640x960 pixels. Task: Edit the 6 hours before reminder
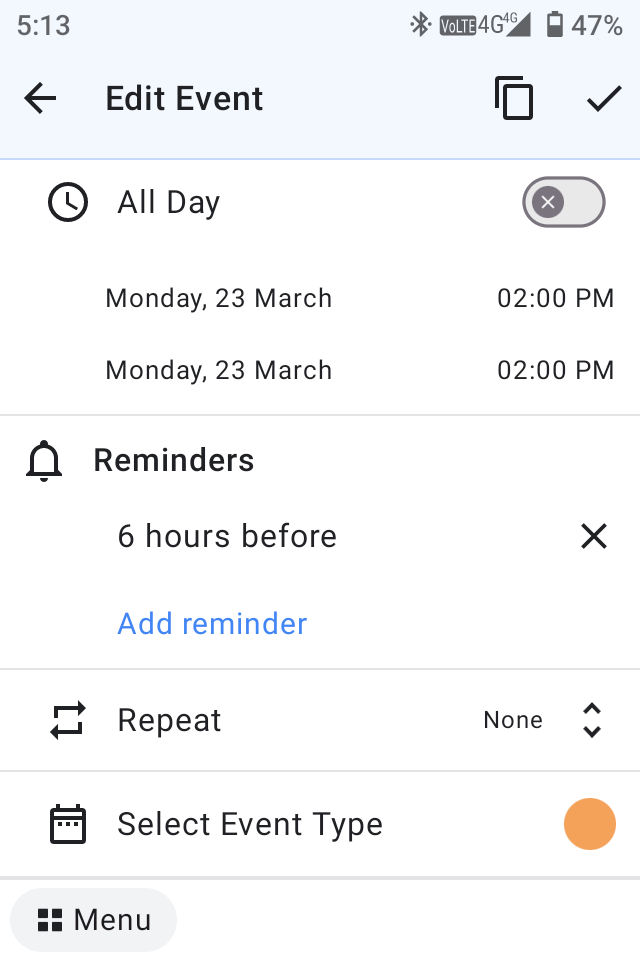pyautogui.click(x=227, y=536)
